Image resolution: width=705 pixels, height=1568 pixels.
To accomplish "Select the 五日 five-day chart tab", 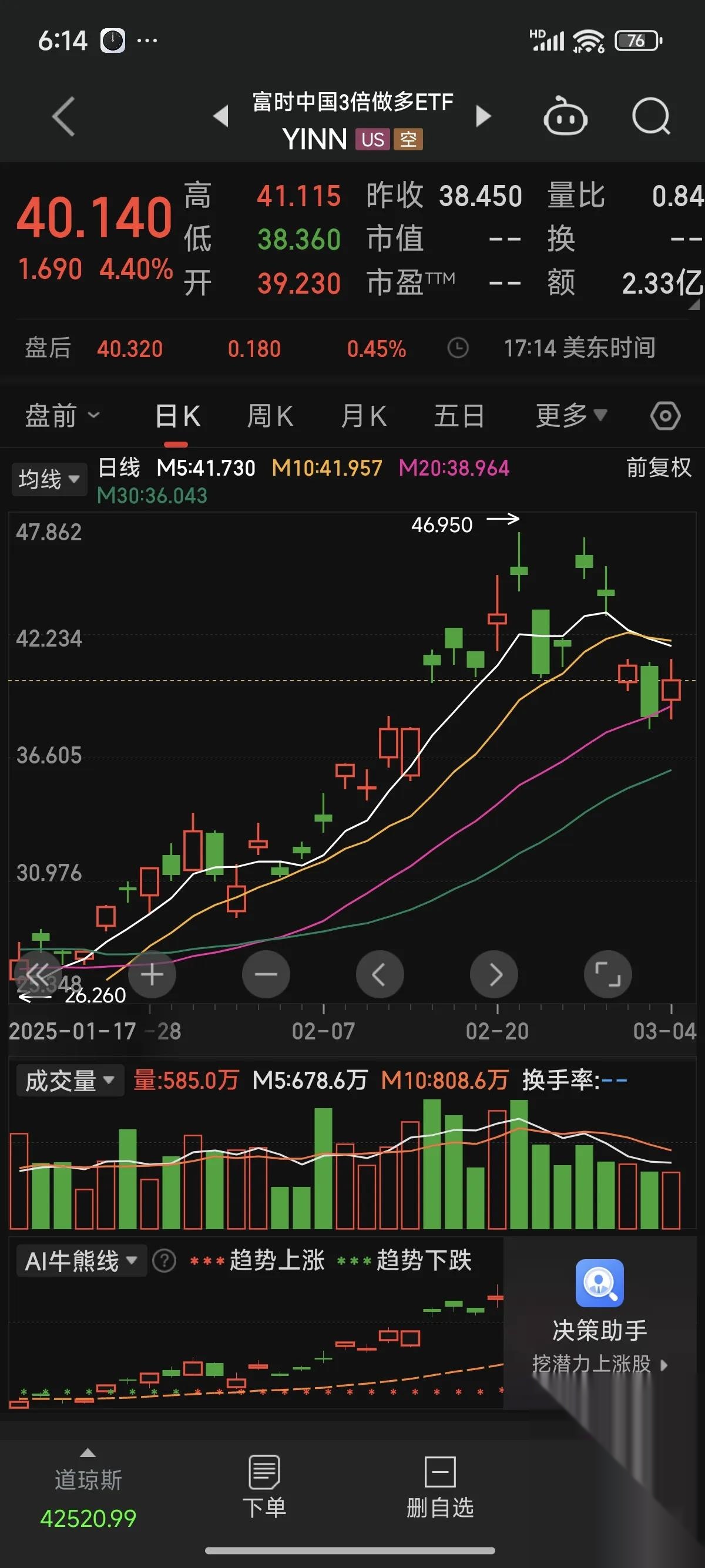I will coord(459,415).
